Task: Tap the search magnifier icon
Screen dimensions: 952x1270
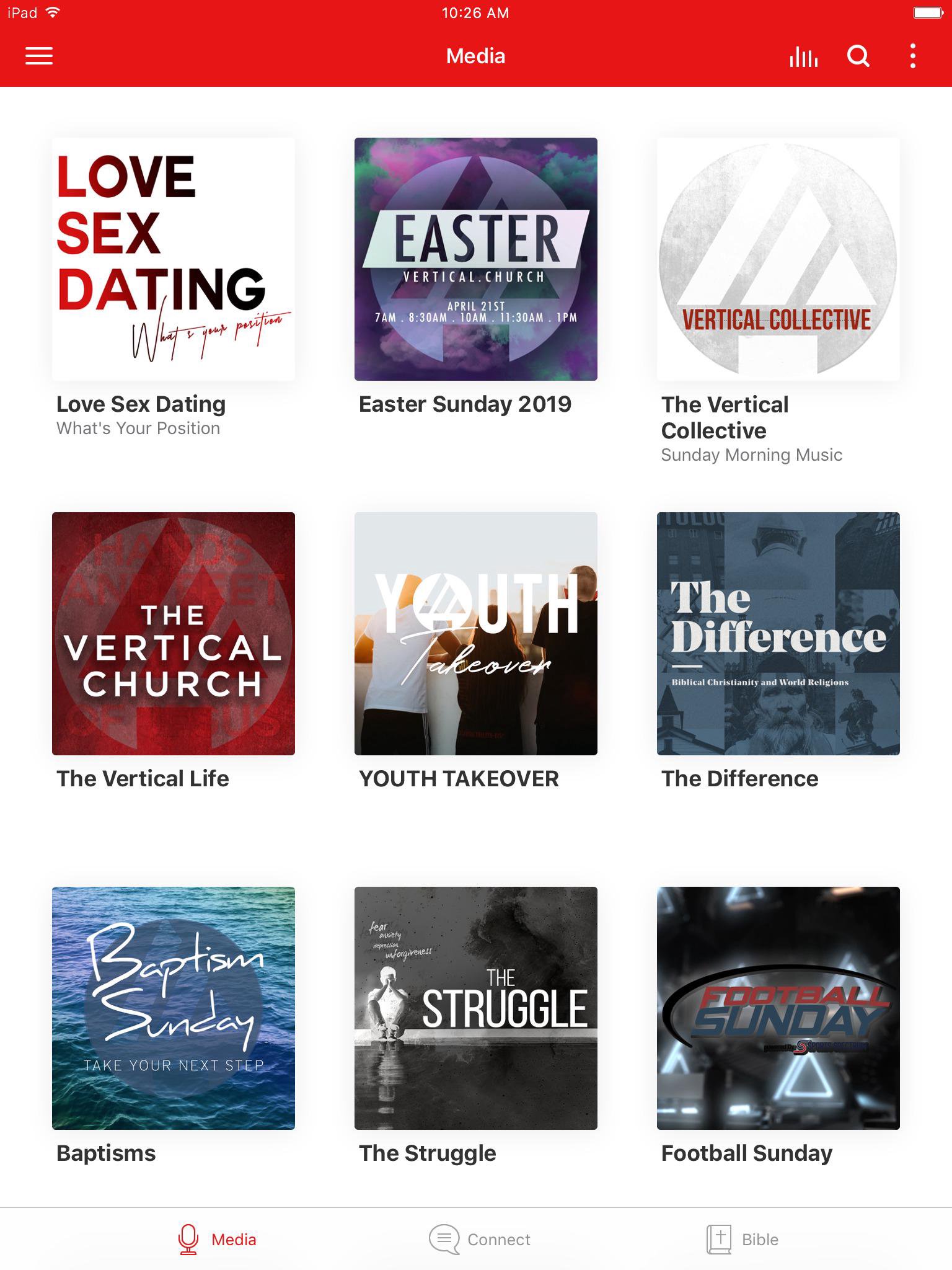Action: [x=858, y=56]
